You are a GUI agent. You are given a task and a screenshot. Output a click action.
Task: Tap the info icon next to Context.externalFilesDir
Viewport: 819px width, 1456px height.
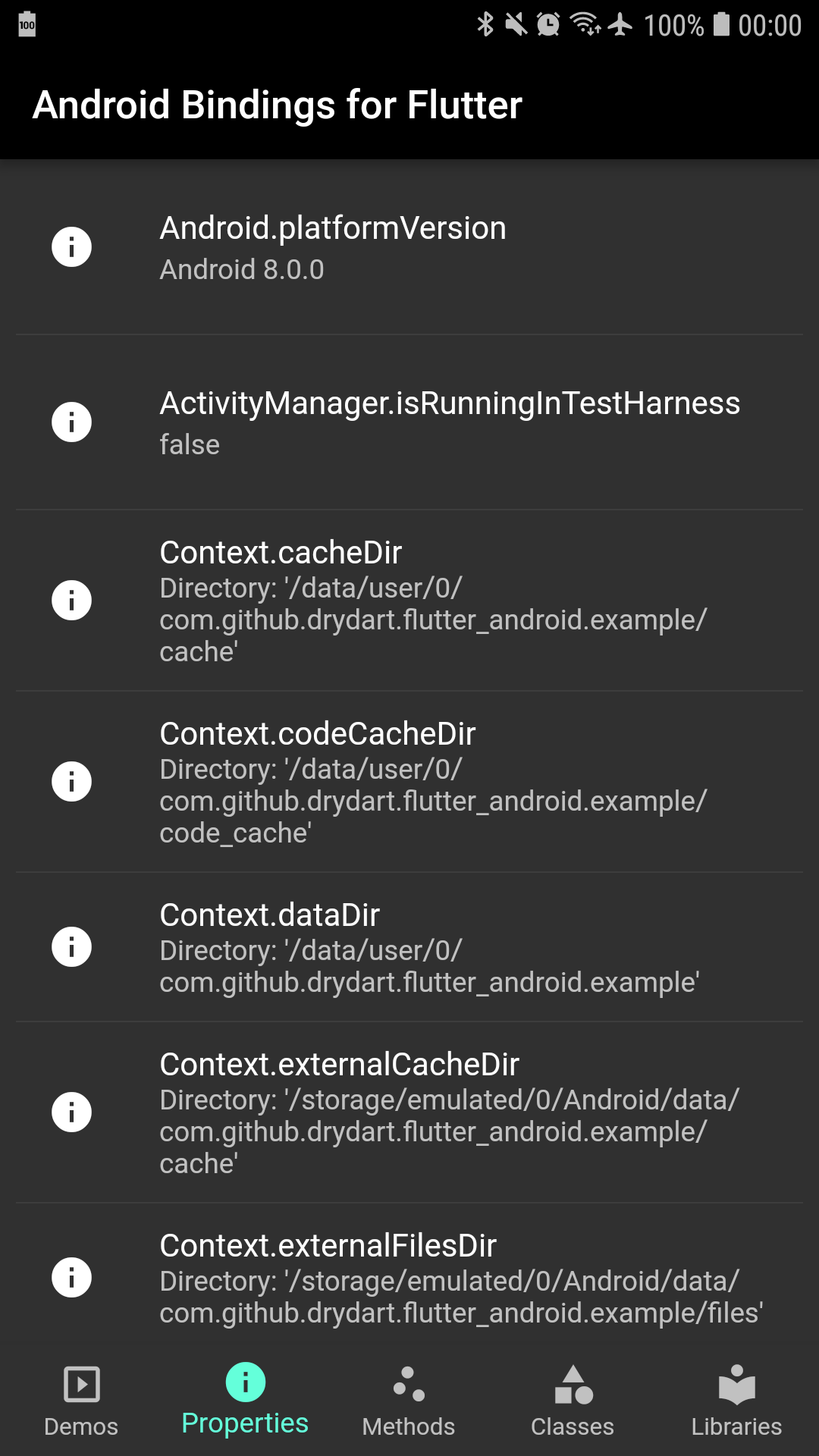coord(71,1278)
